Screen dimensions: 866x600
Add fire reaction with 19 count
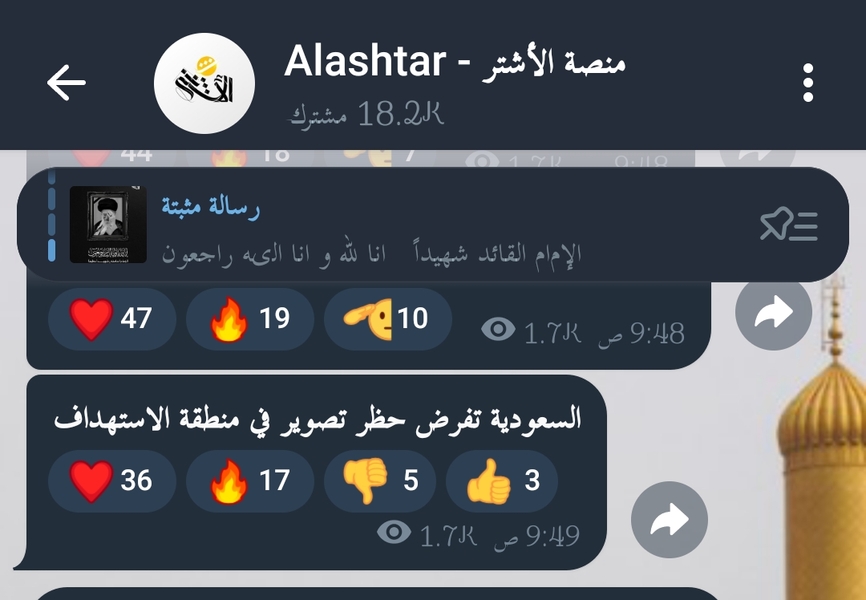click(x=249, y=319)
